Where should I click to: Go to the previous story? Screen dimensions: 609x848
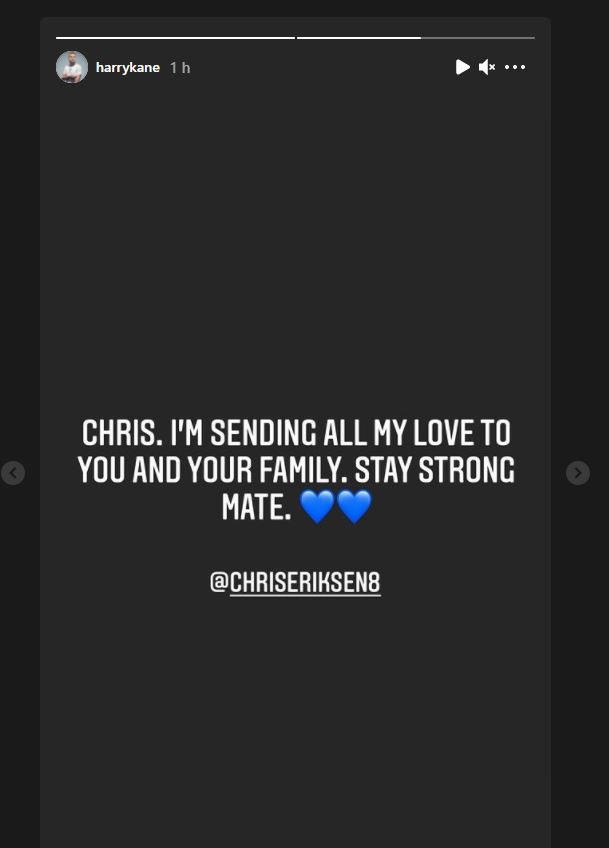[x=13, y=473]
